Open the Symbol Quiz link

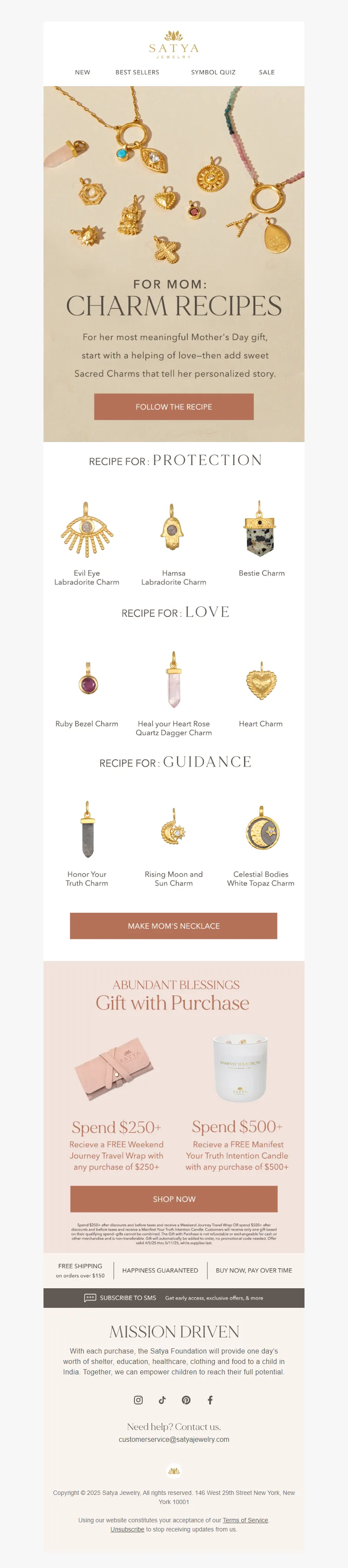(x=213, y=72)
